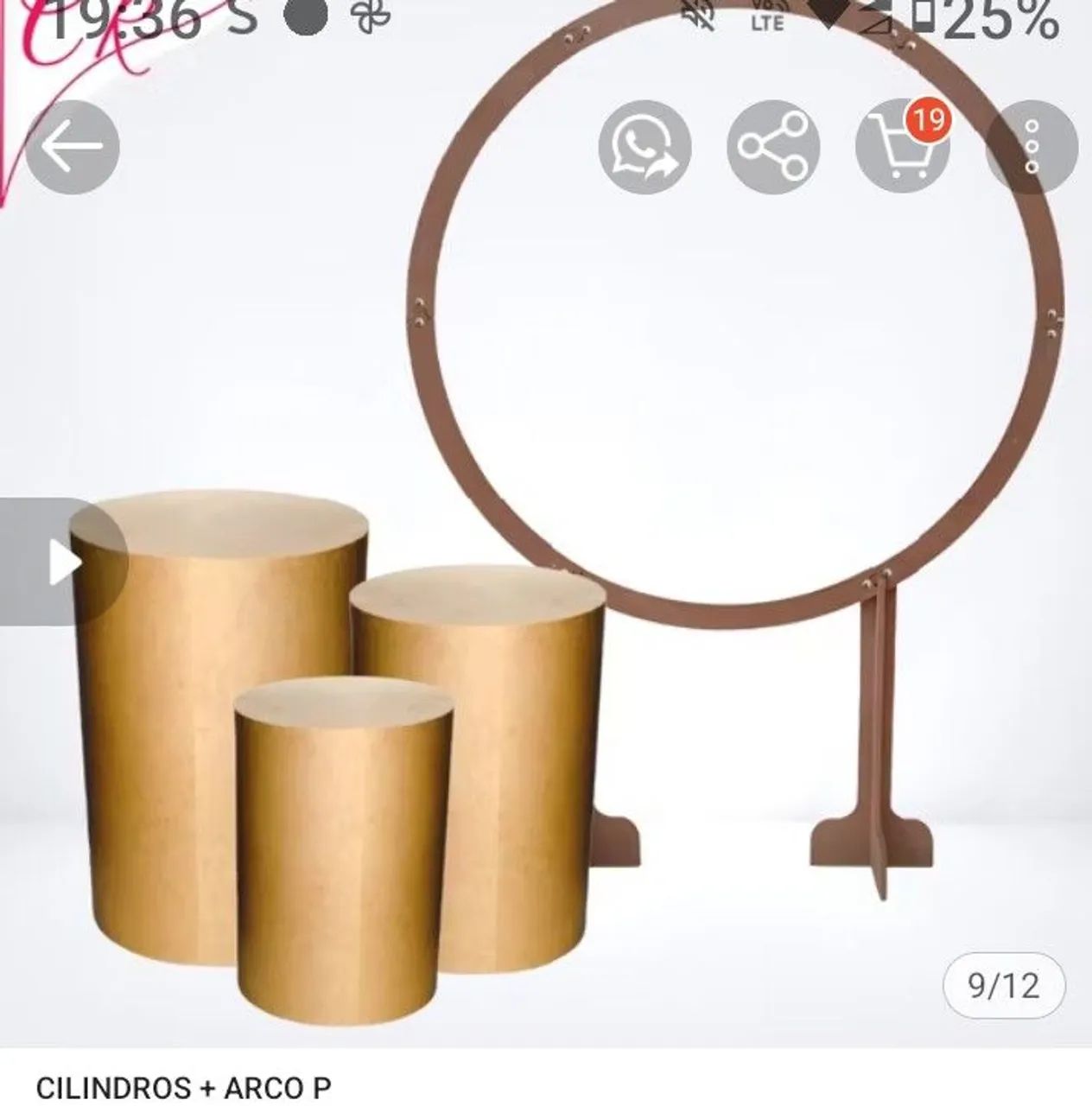Tap the play arrow on the left edge
1092x1106 pixels.
62,563
